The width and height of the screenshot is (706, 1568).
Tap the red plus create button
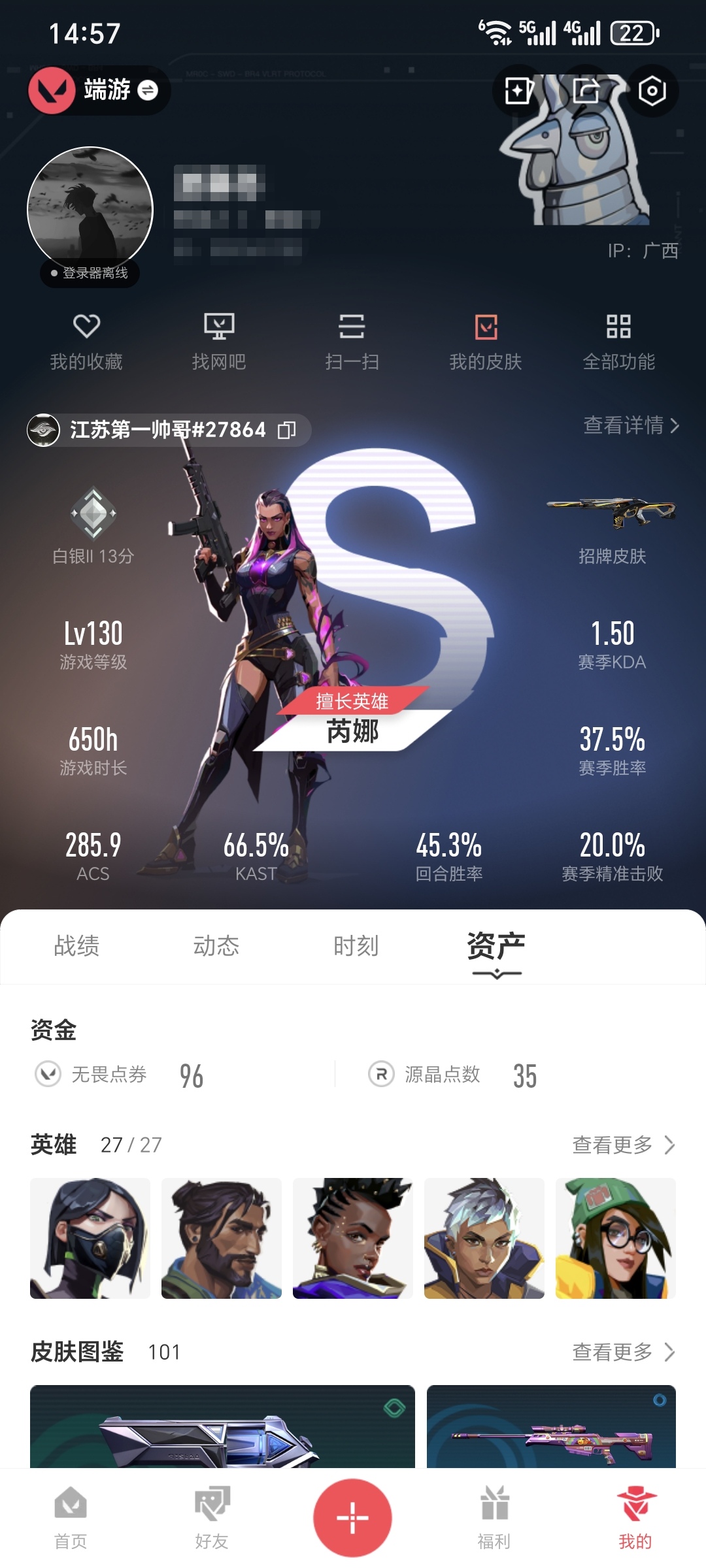(x=352, y=1517)
